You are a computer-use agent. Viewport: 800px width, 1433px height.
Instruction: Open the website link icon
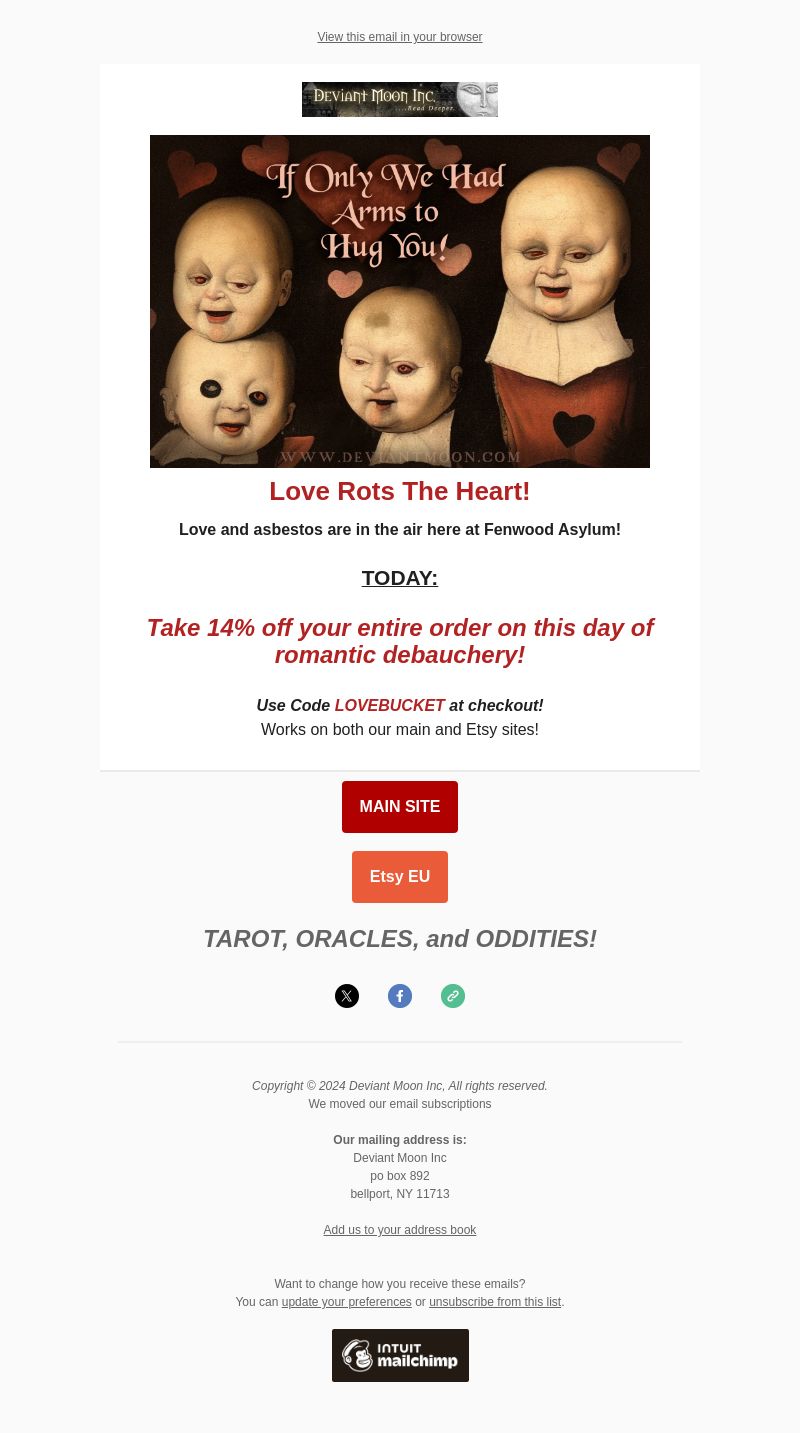pyautogui.click(x=453, y=996)
